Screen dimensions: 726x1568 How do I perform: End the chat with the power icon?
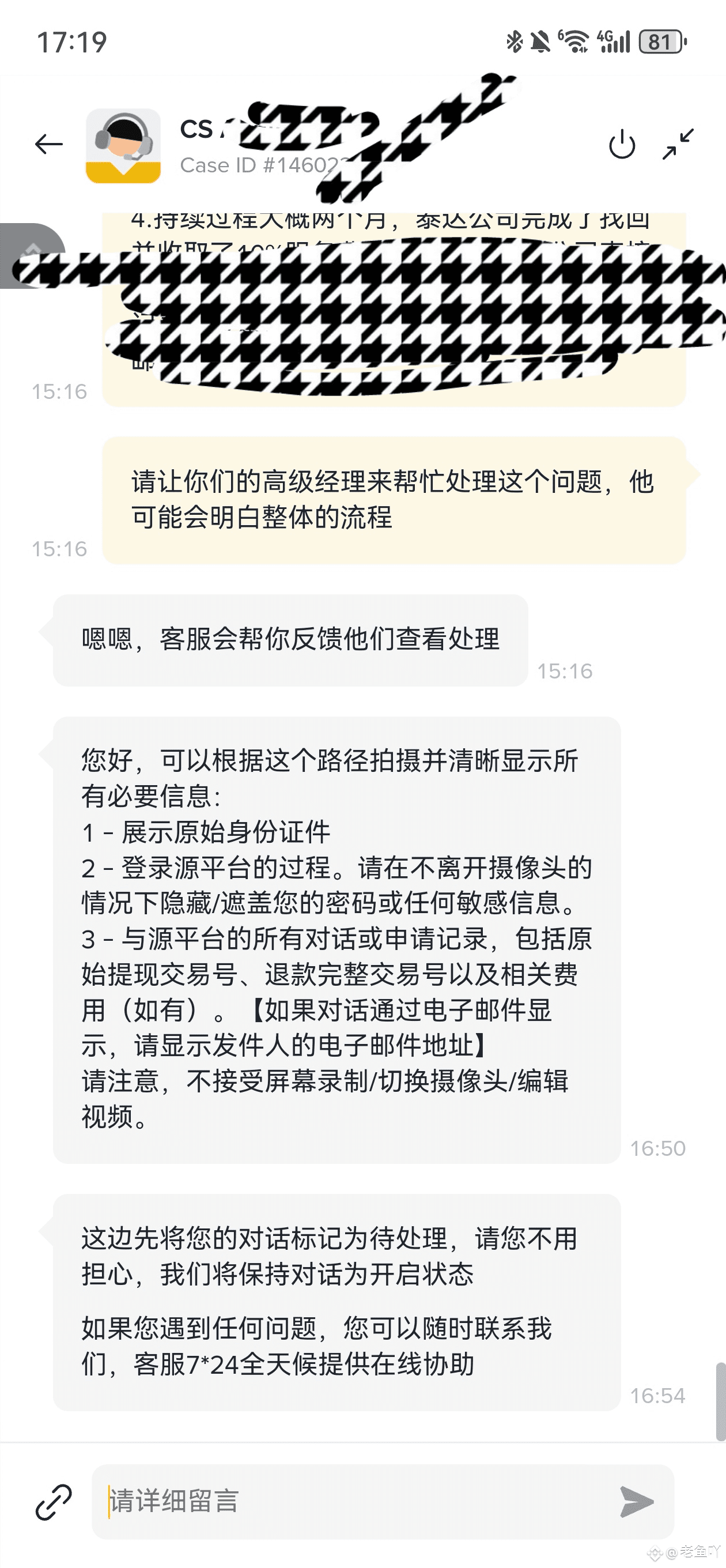coord(621,145)
